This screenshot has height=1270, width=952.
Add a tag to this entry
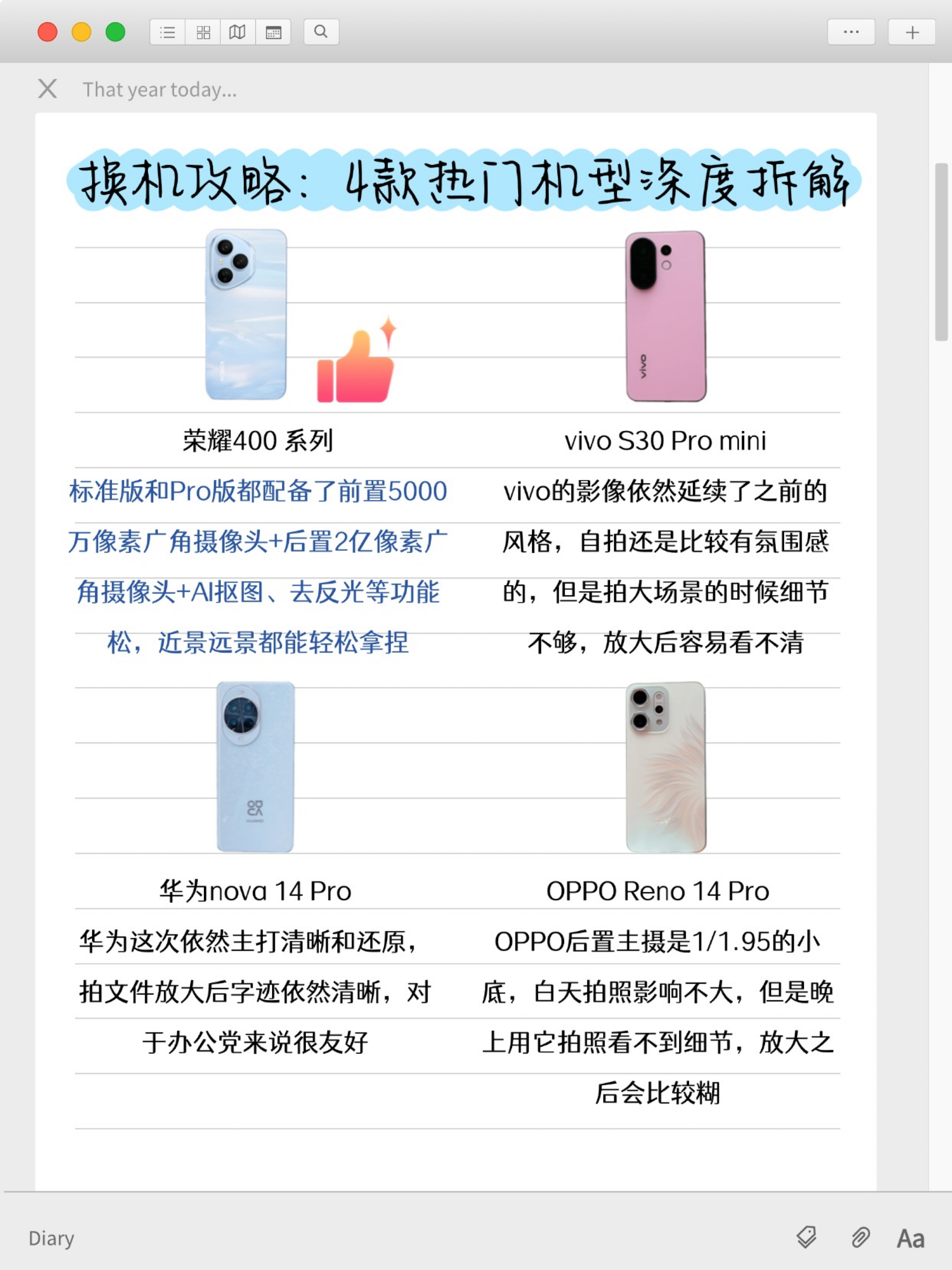pyautogui.click(x=806, y=1237)
